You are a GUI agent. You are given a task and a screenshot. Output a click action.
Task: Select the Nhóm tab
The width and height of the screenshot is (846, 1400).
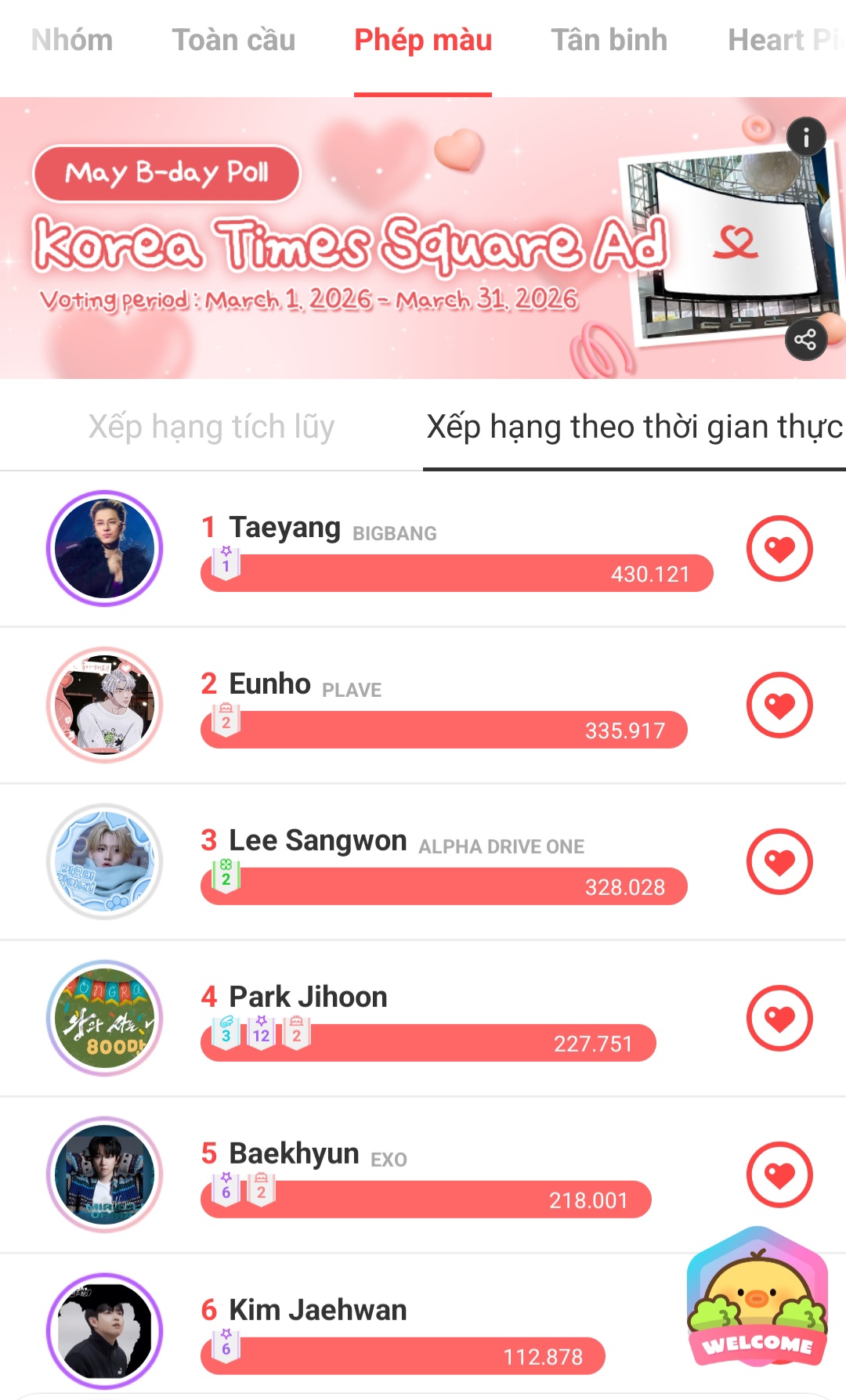pos(71,39)
